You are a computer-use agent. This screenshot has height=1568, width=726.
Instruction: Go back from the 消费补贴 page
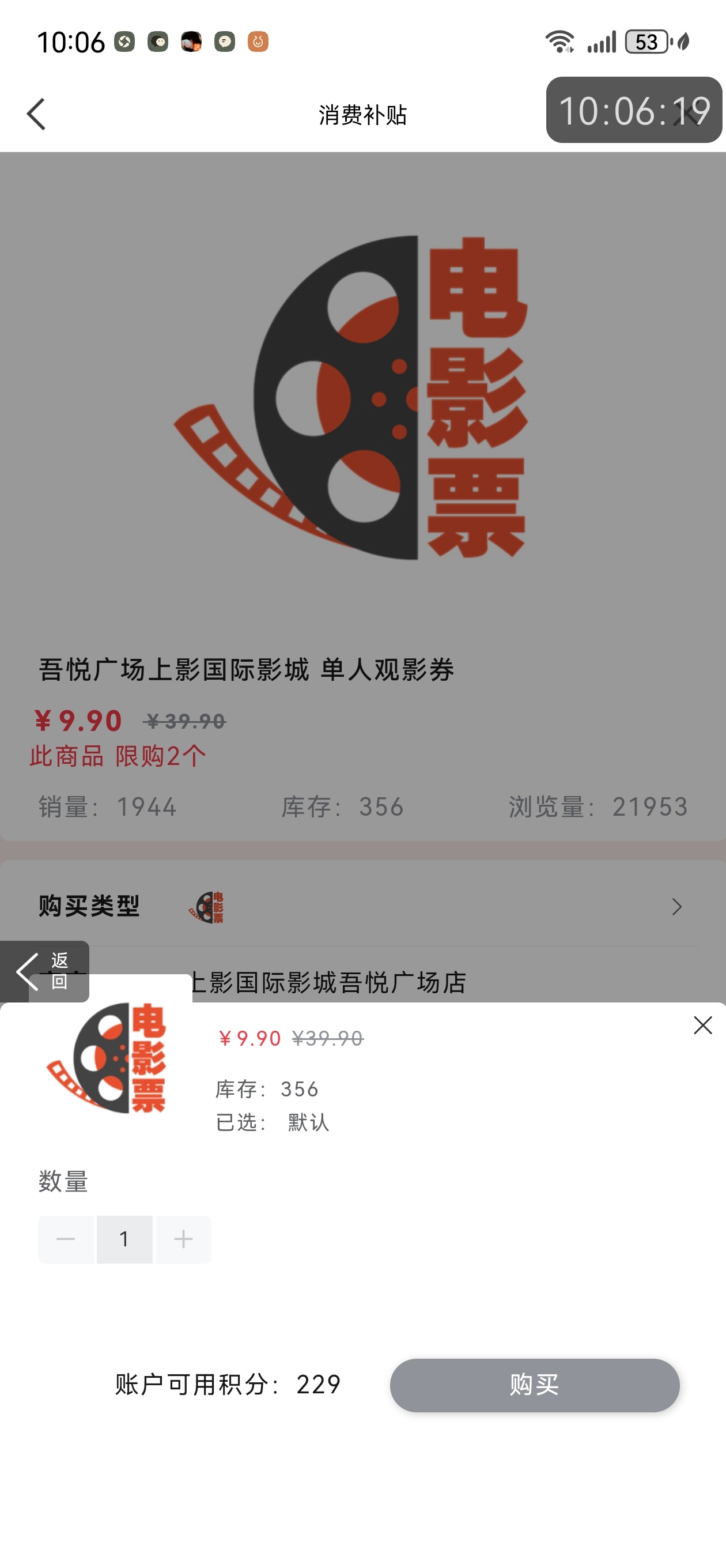click(36, 115)
